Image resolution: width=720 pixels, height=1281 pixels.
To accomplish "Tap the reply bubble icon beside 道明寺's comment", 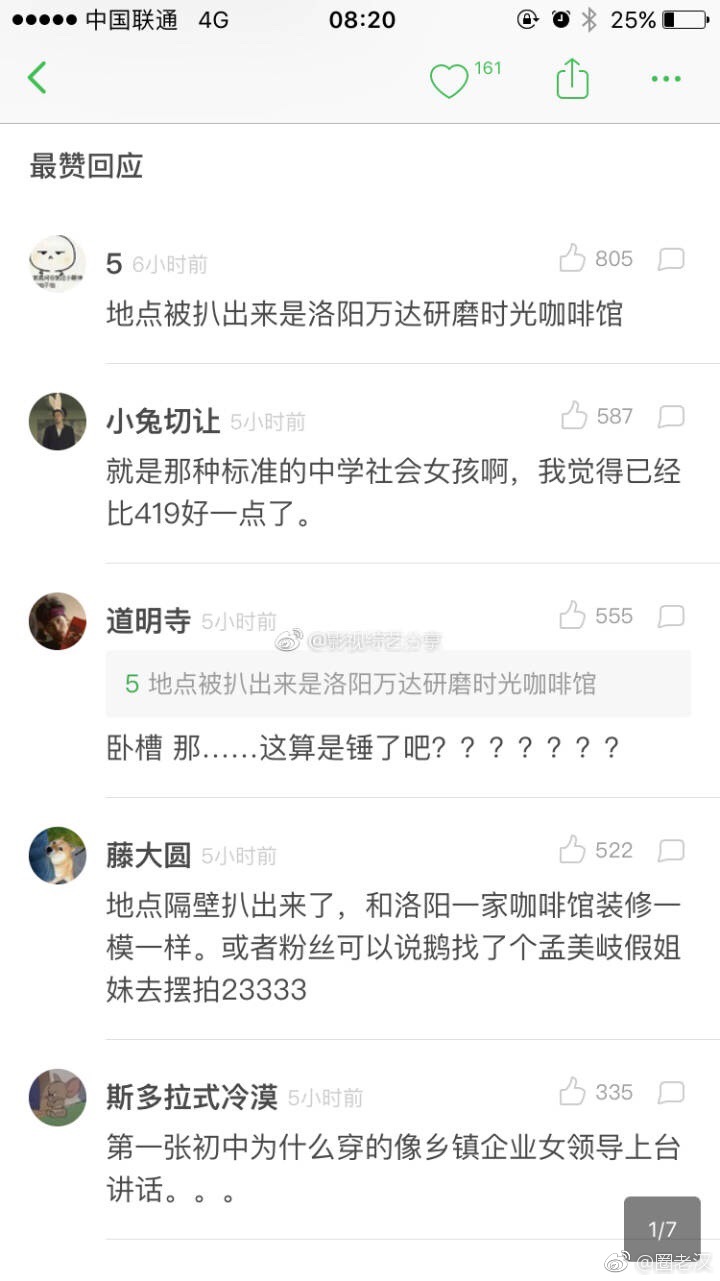I will click(671, 614).
